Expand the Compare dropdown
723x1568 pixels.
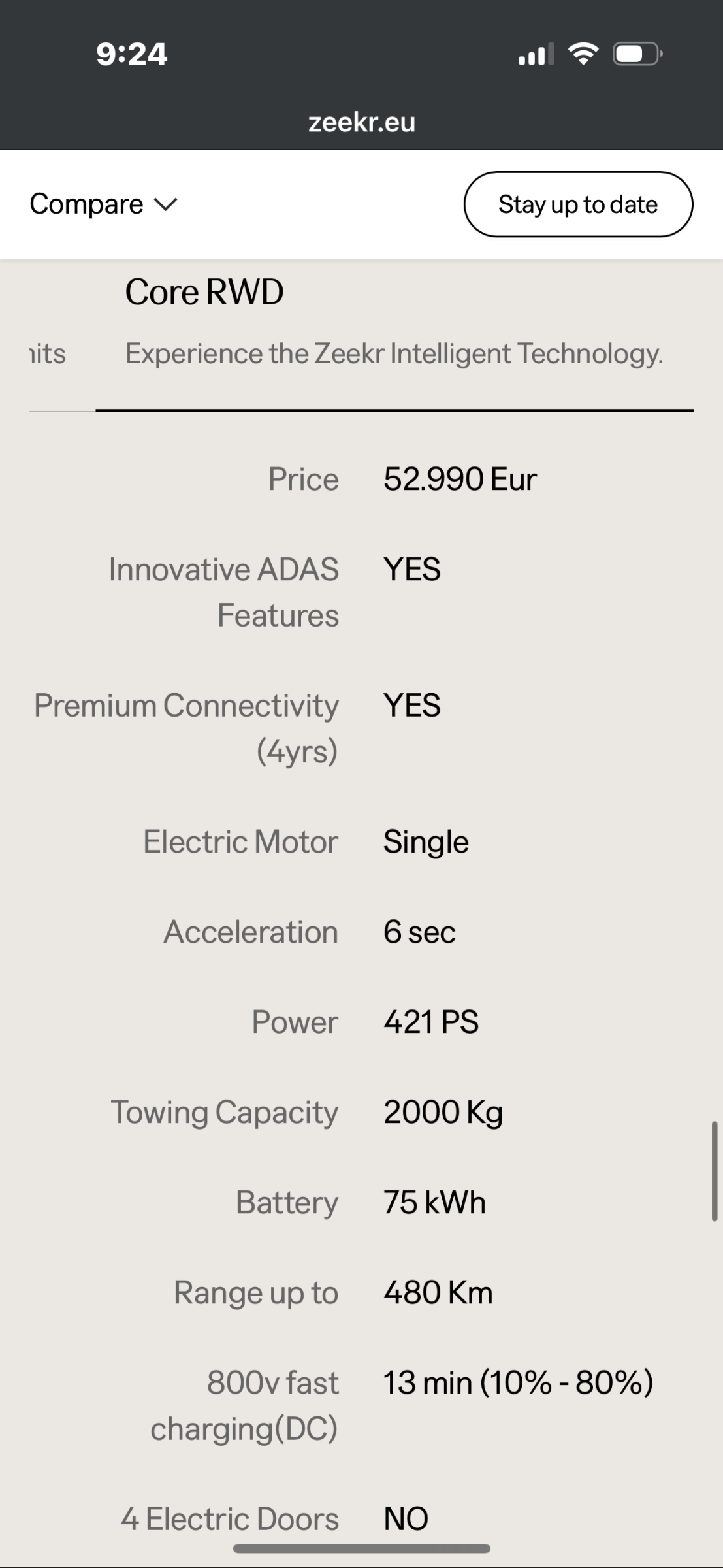(x=103, y=204)
